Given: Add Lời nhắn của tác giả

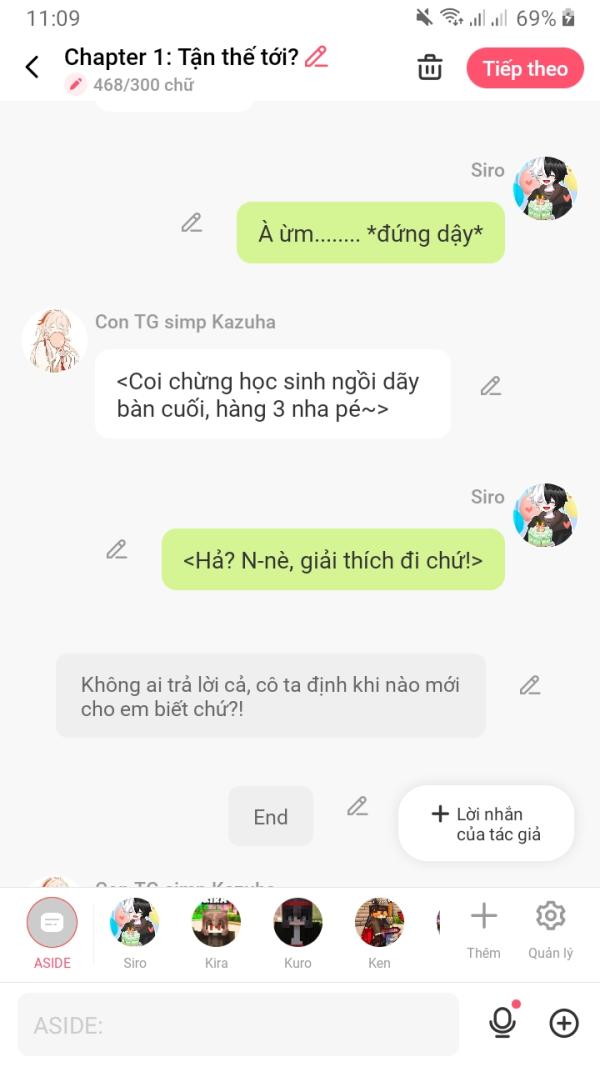Looking at the screenshot, I should pyautogui.click(x=486, y=824).
